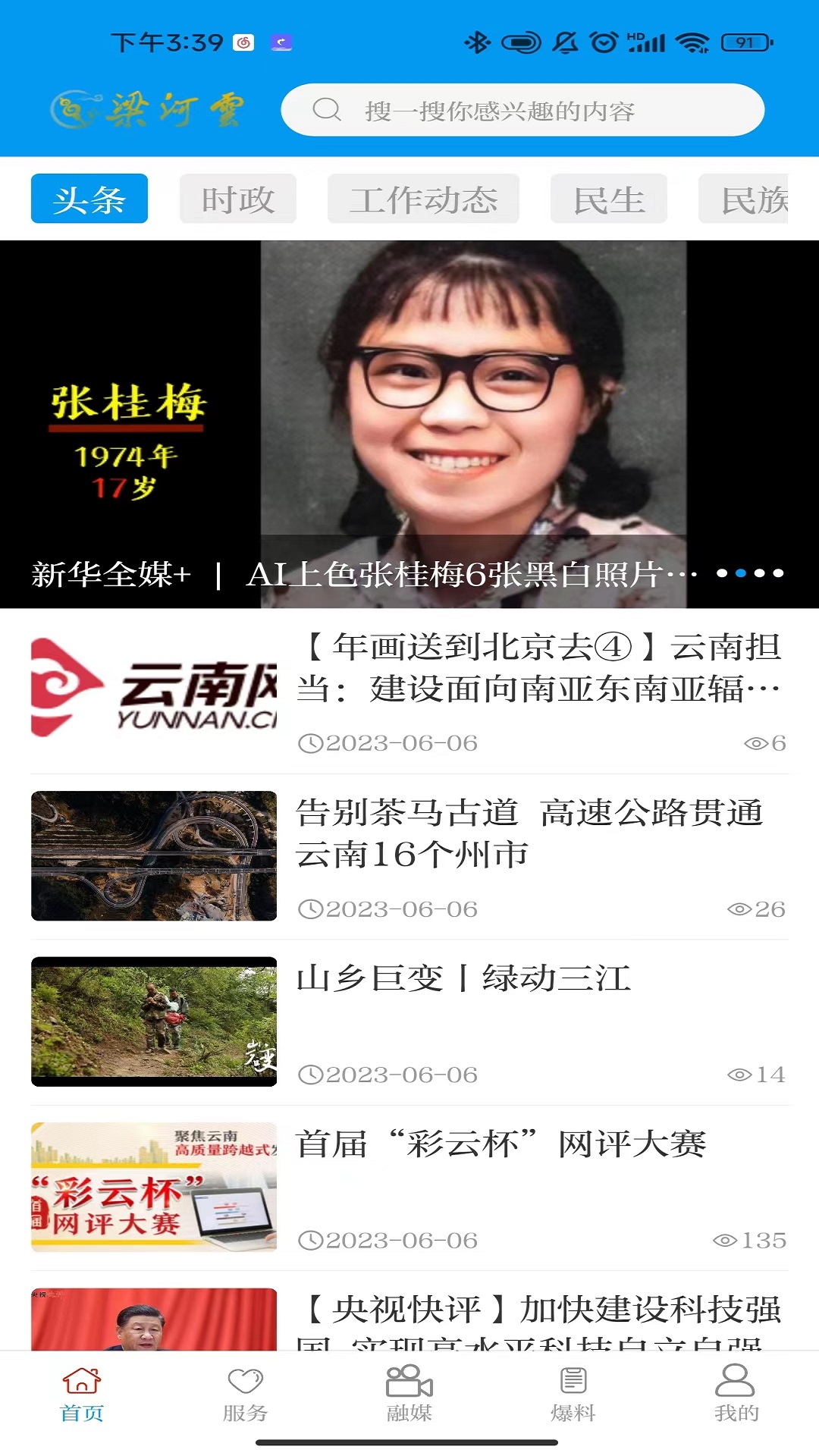This screenshot has height=1456, width=819.
Task: Open the 山乡巨变 绿动三江 story
Action: click(x=463, y=979)
